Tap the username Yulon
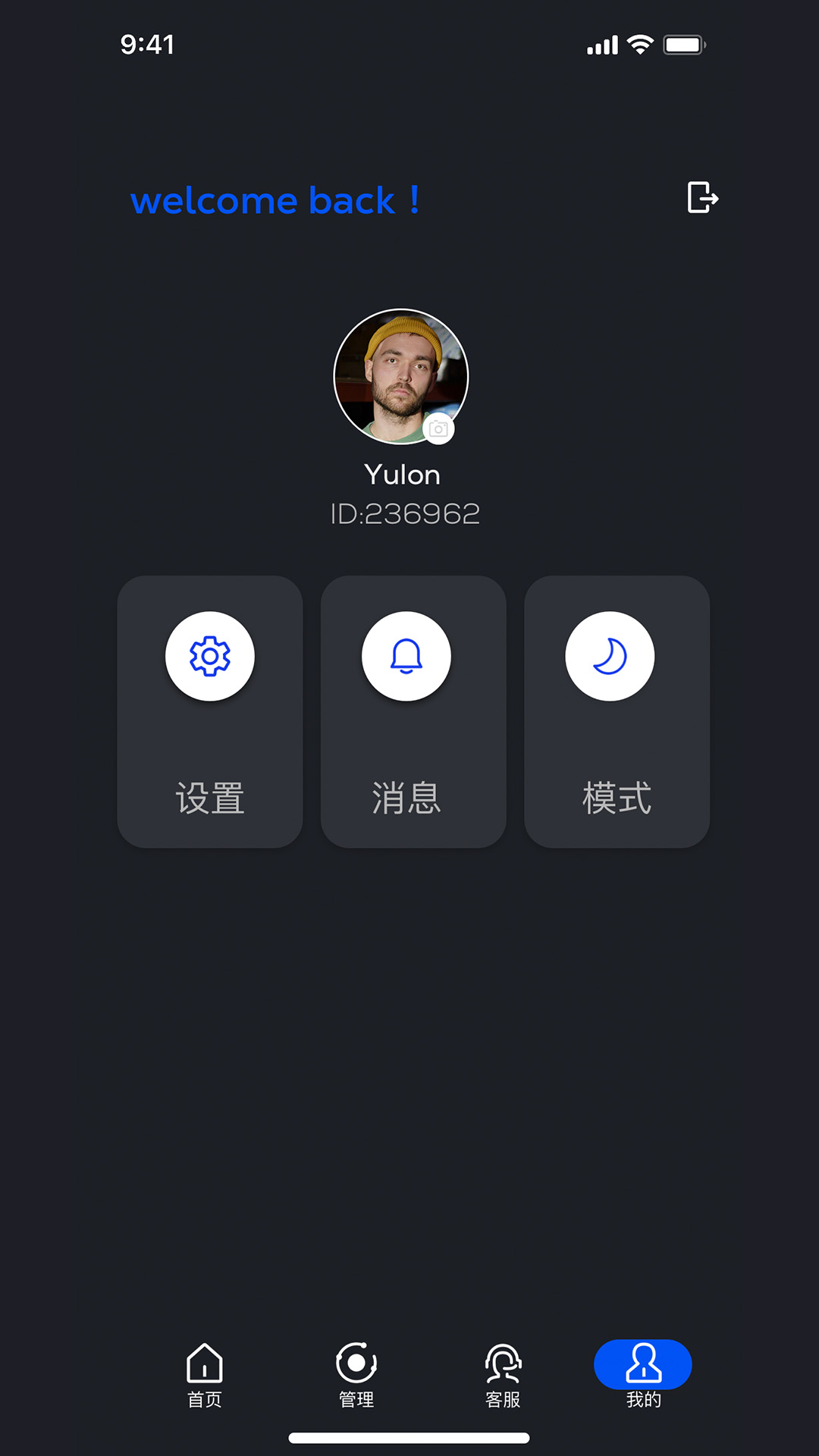 coord(401,475)
